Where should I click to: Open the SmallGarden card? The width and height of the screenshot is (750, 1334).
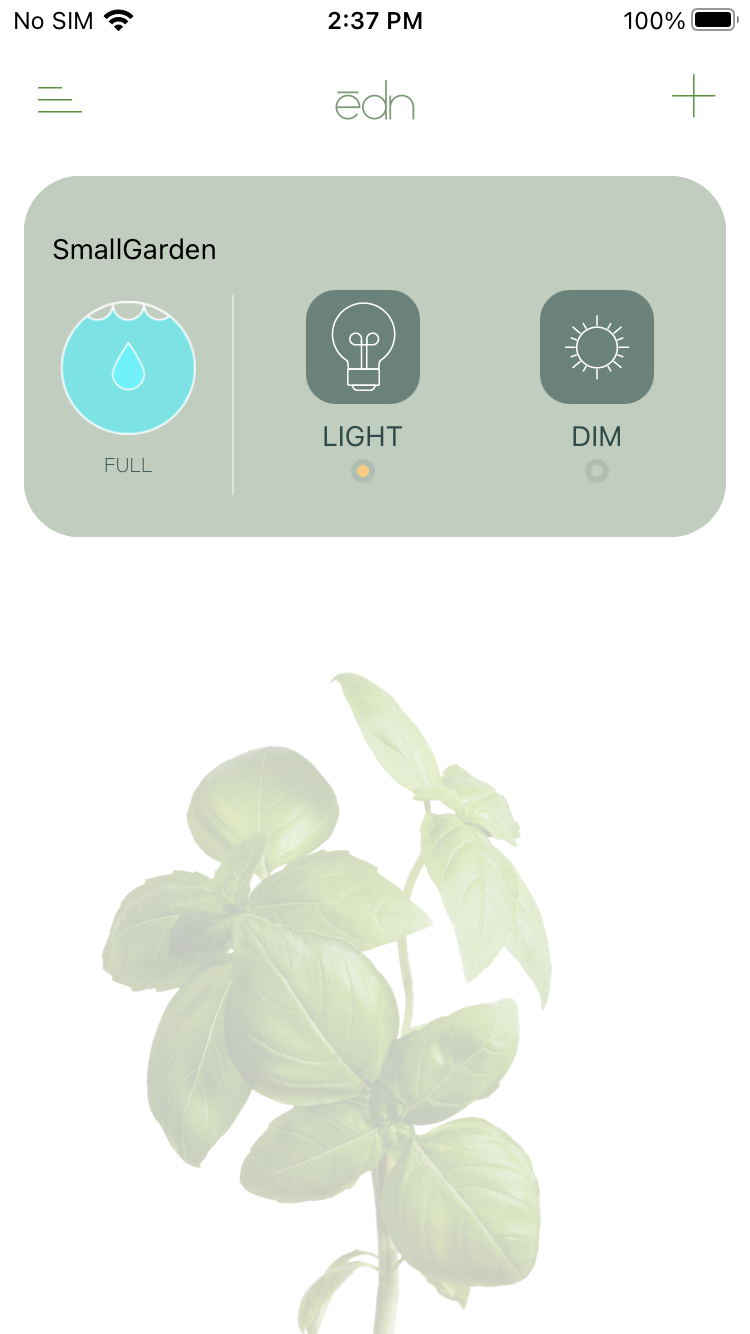tap(375, 356)
